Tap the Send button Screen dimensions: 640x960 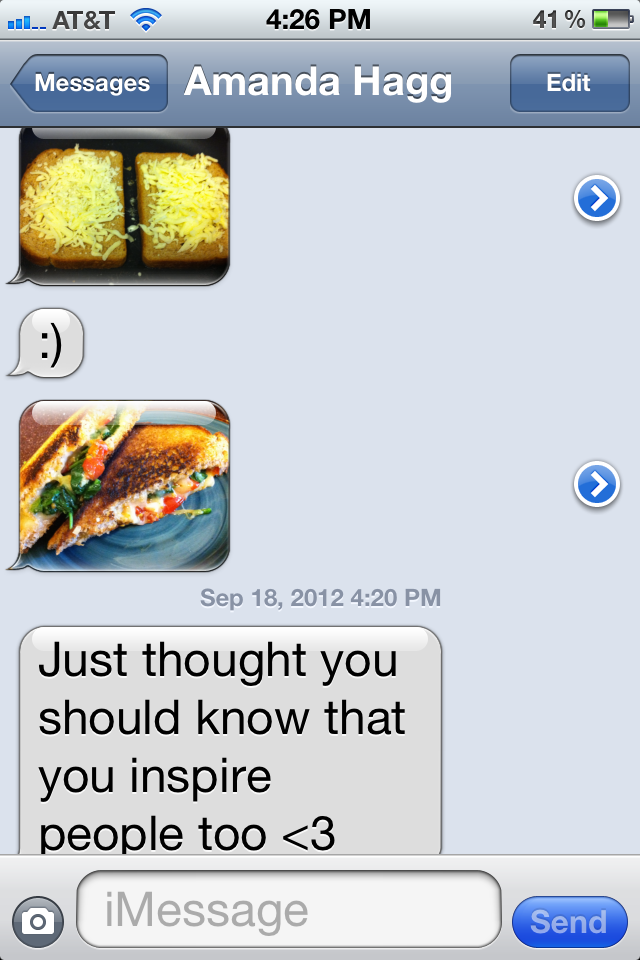click(x=568, y=921)
